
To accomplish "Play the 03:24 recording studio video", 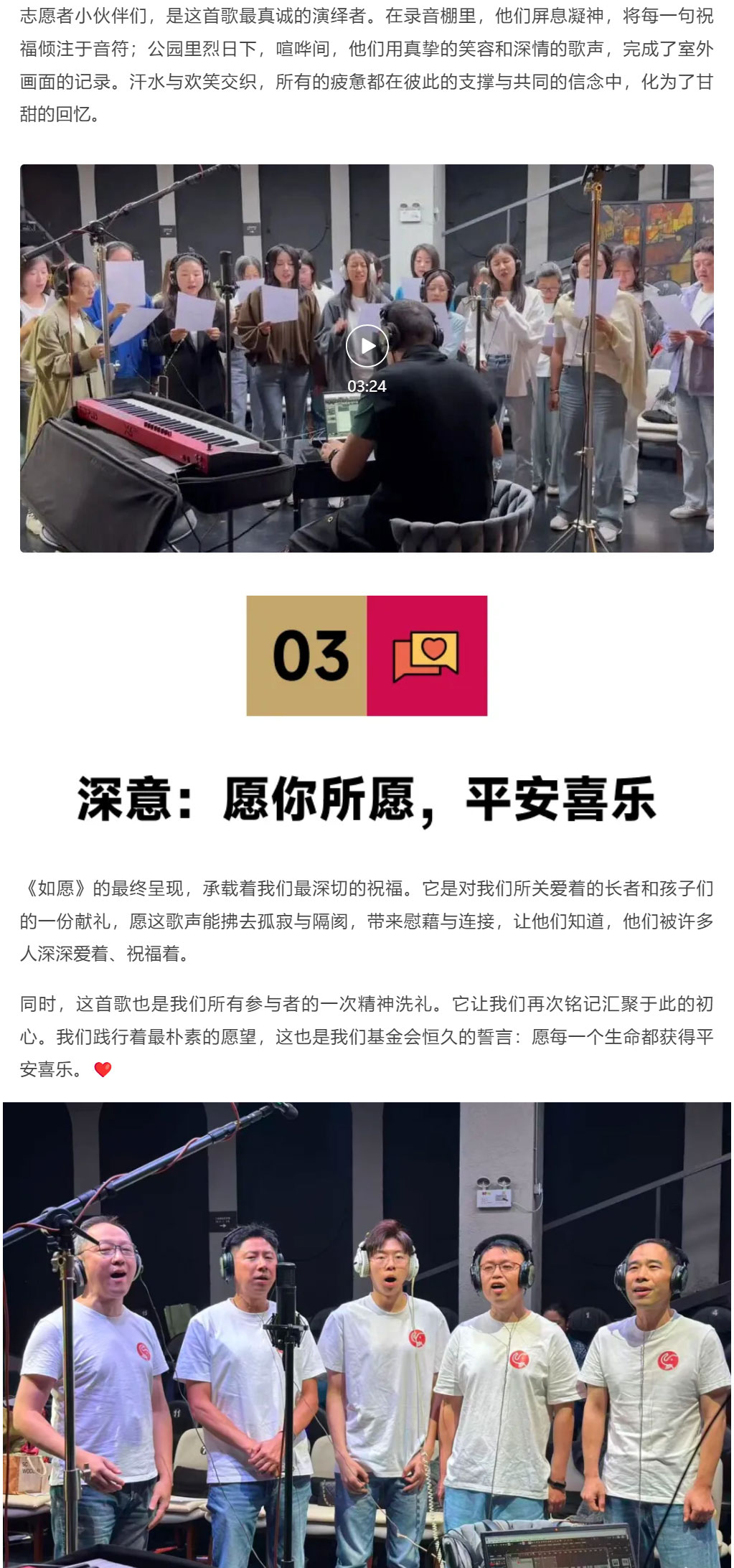I will coord(367,347).
